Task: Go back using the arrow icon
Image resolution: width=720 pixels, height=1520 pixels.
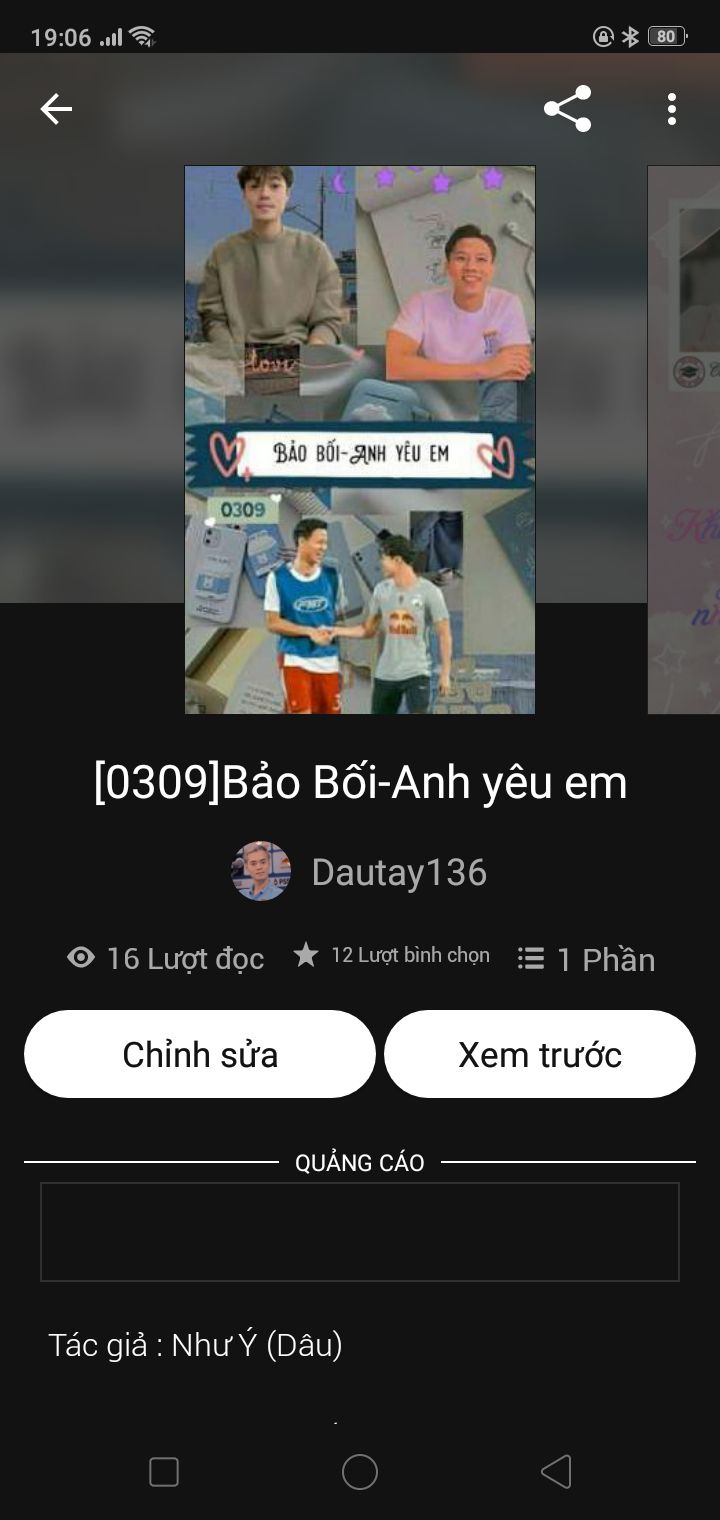Action: [x=56, y=109]
